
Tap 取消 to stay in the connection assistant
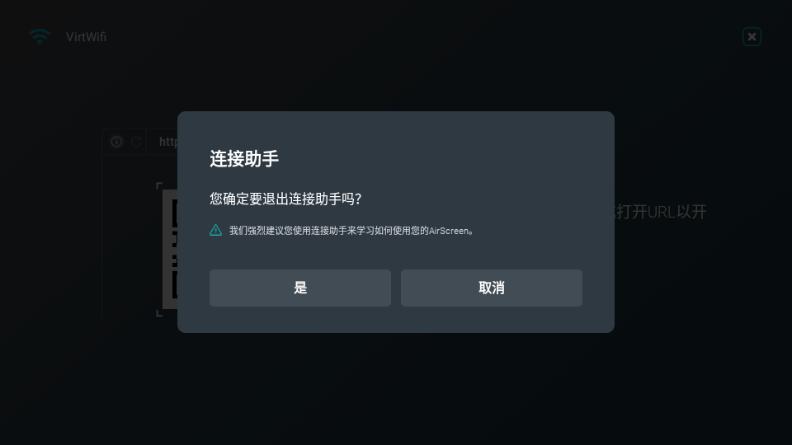click(x=491, y=288)
